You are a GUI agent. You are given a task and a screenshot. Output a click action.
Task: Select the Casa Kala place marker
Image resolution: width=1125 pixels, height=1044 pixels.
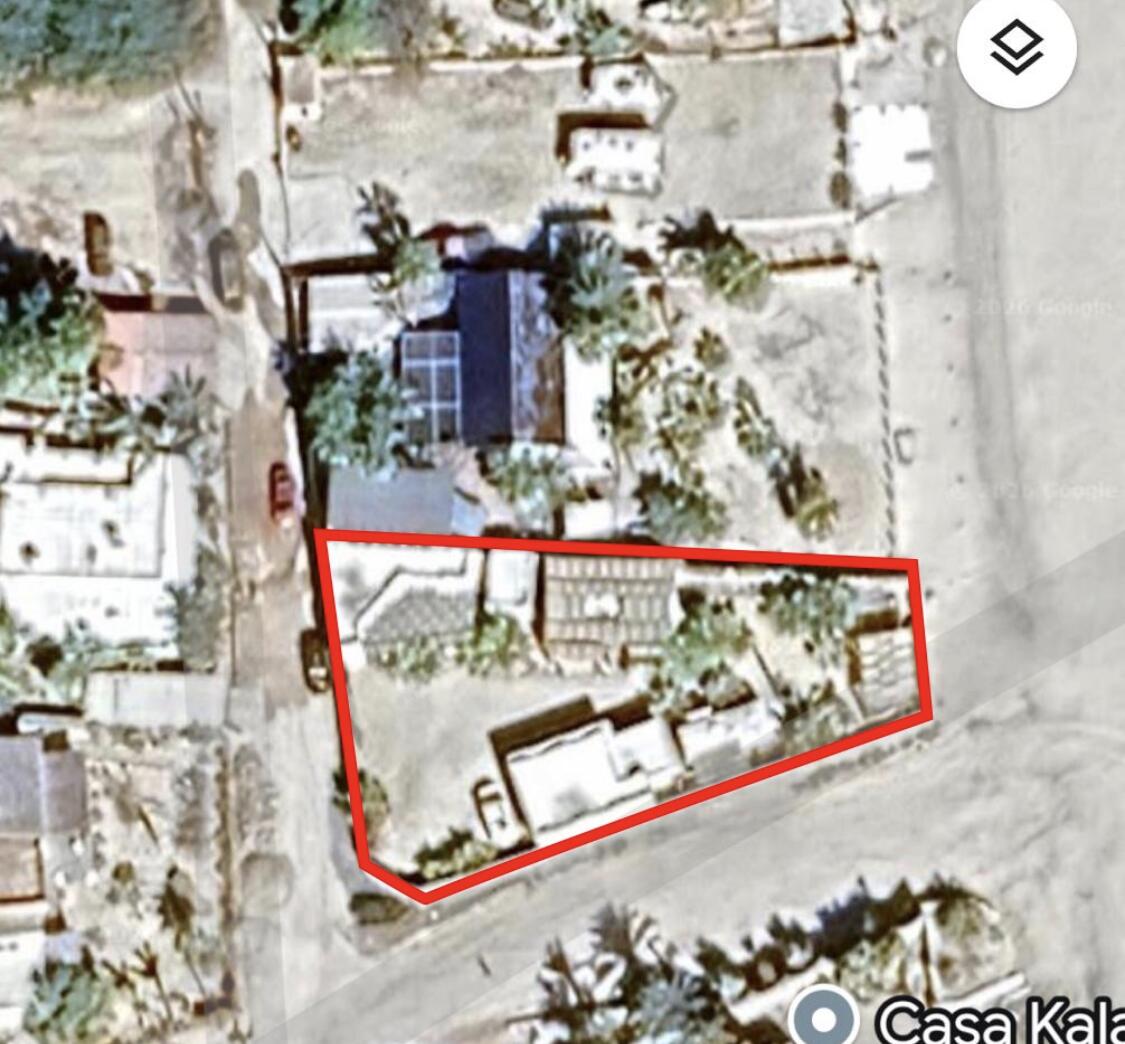pos(823,1018)
